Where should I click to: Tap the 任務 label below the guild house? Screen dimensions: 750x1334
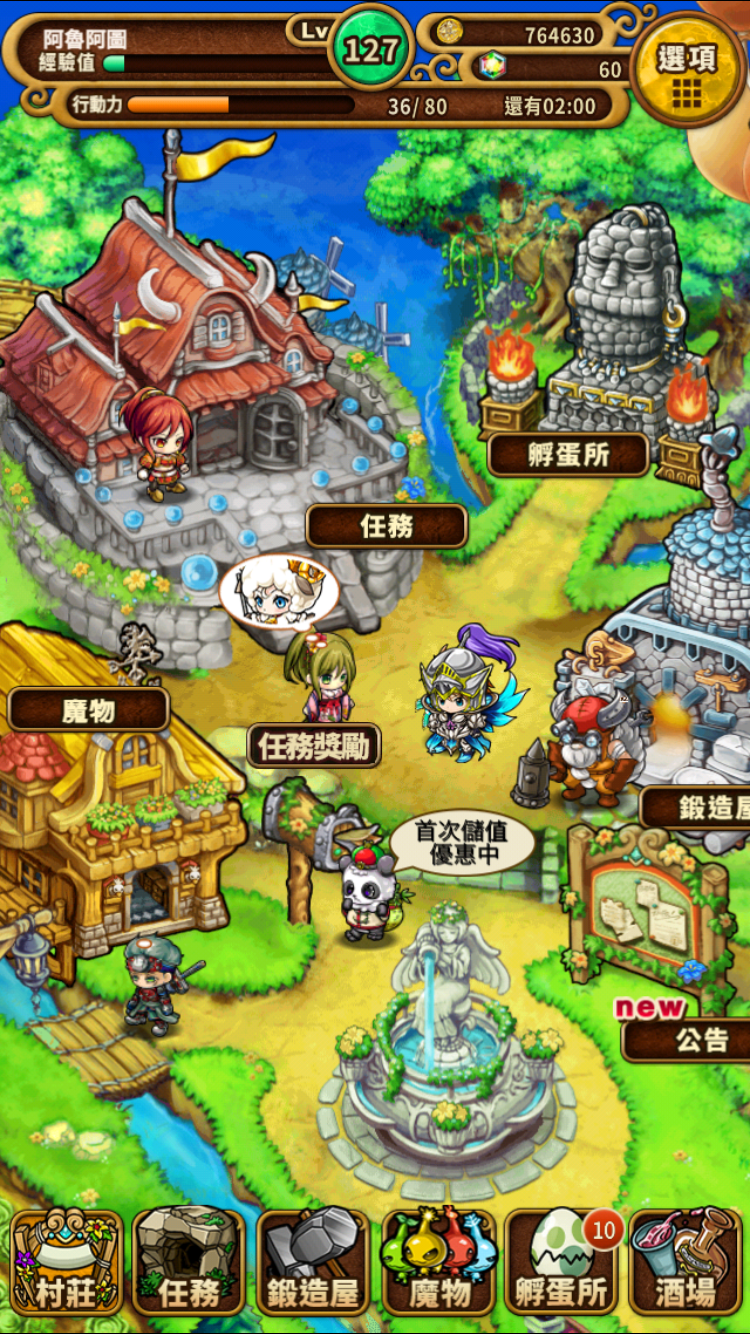coord(387,526)
